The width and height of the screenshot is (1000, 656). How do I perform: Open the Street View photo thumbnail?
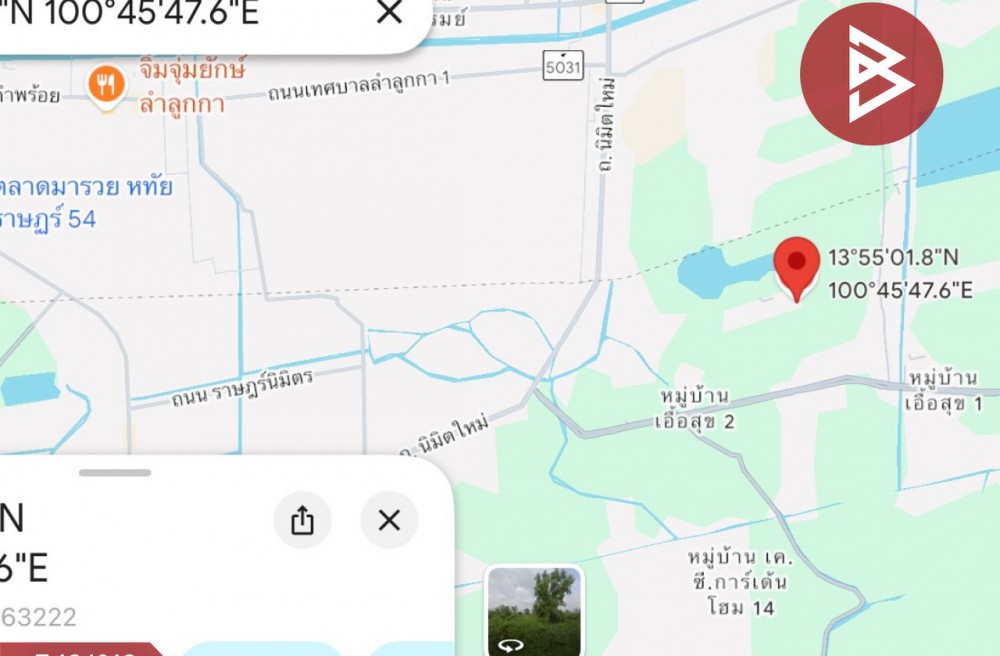tap(534, 610)
